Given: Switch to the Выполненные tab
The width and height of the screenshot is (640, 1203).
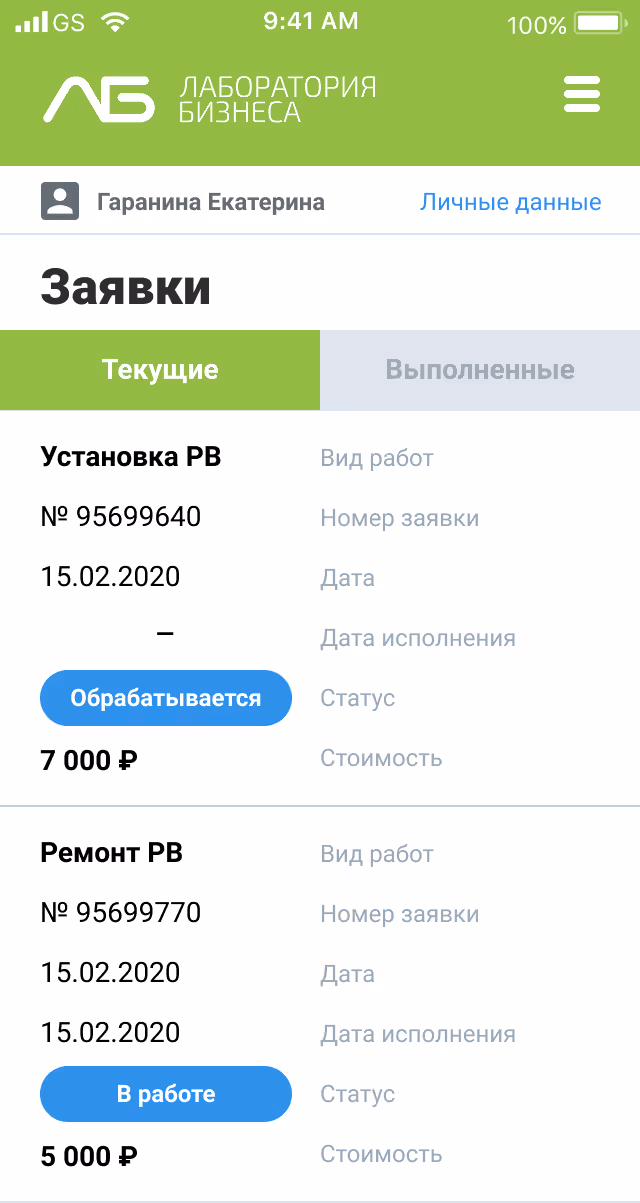Looking at the screenshot, I should [x=480, y=370].
